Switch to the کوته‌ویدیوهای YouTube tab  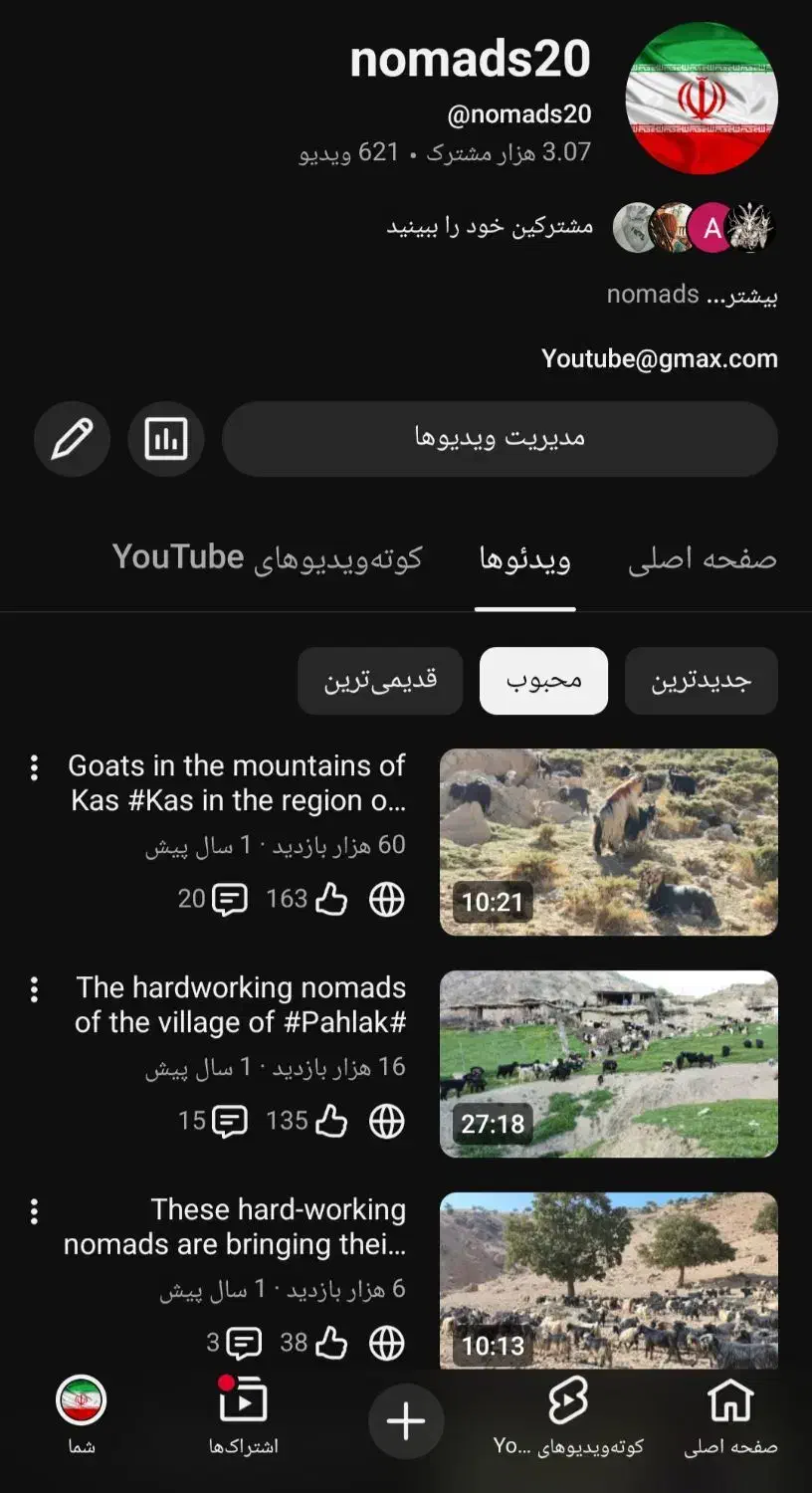point(268,558)
